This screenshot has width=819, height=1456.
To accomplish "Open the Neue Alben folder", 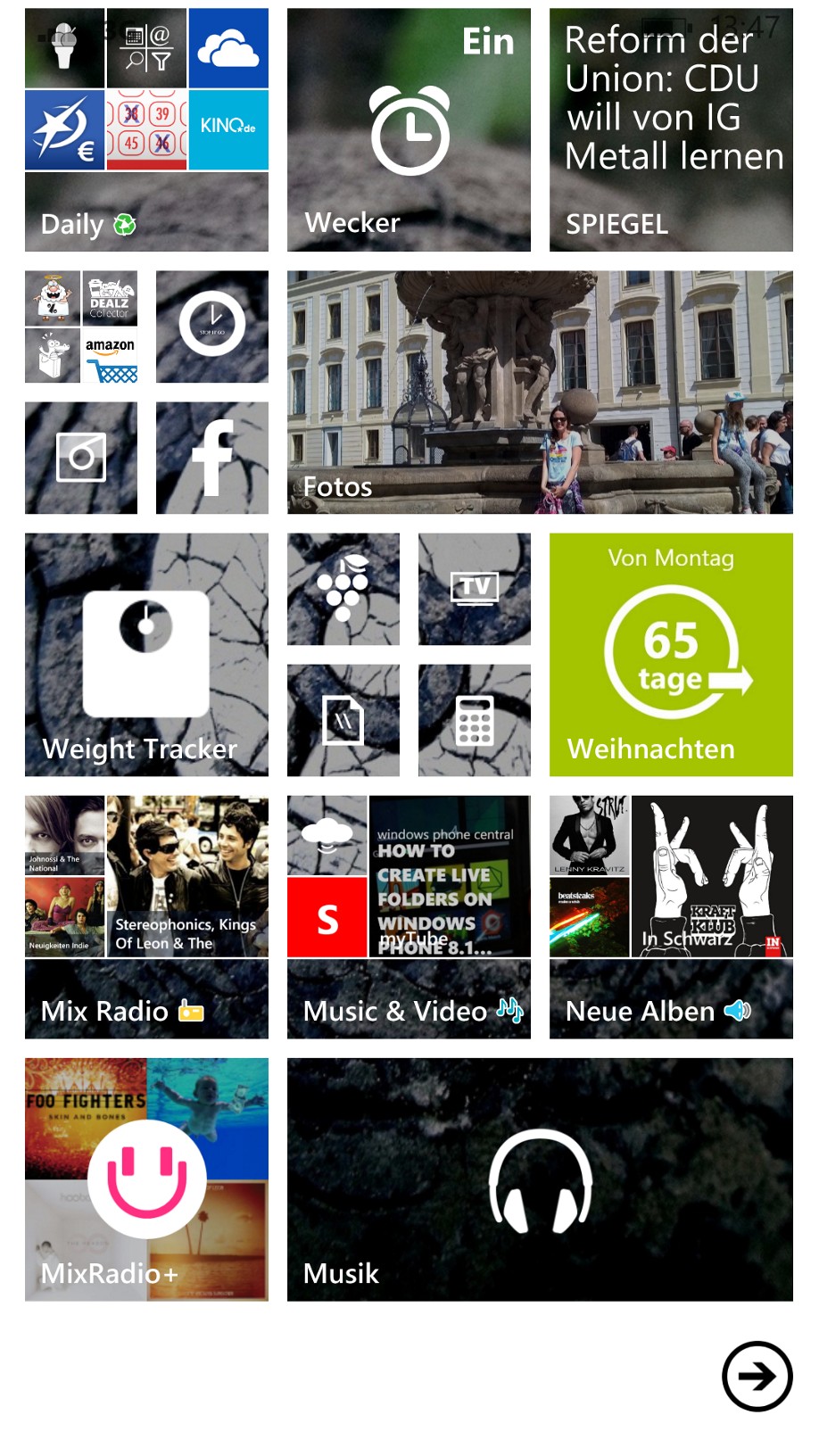I will 671,916.
